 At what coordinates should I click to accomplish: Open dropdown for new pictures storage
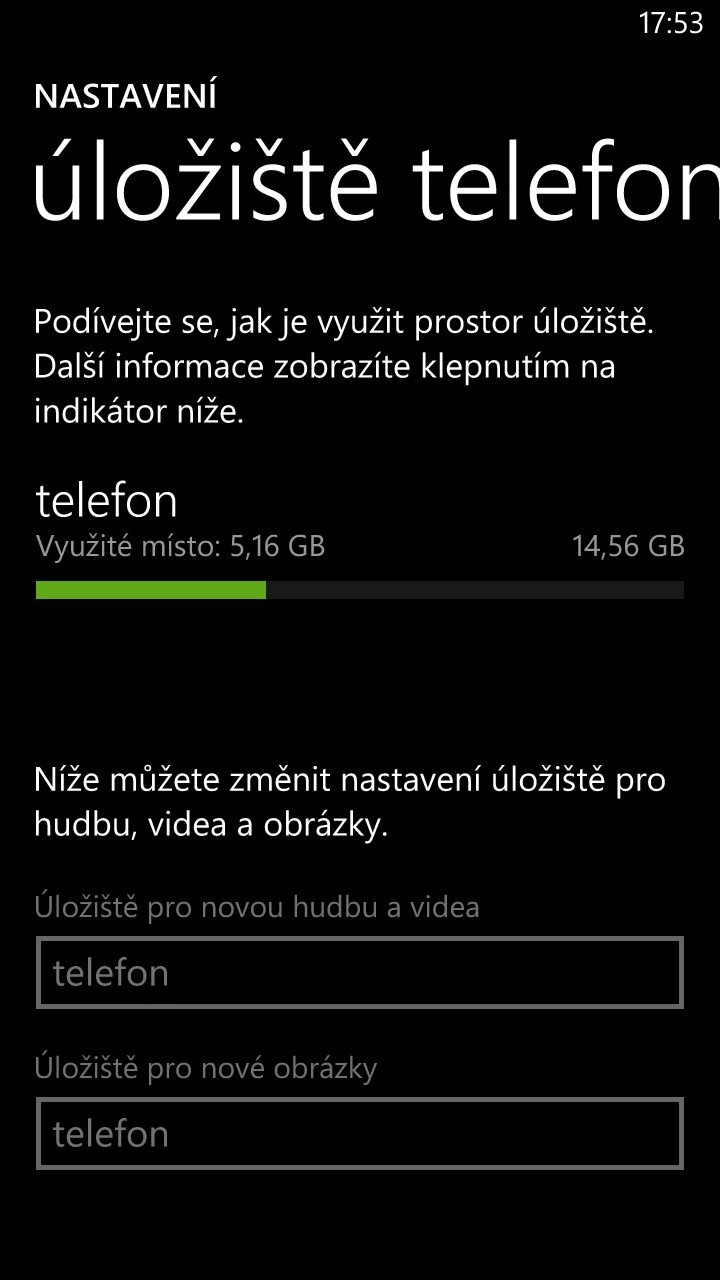(360, 1133)
